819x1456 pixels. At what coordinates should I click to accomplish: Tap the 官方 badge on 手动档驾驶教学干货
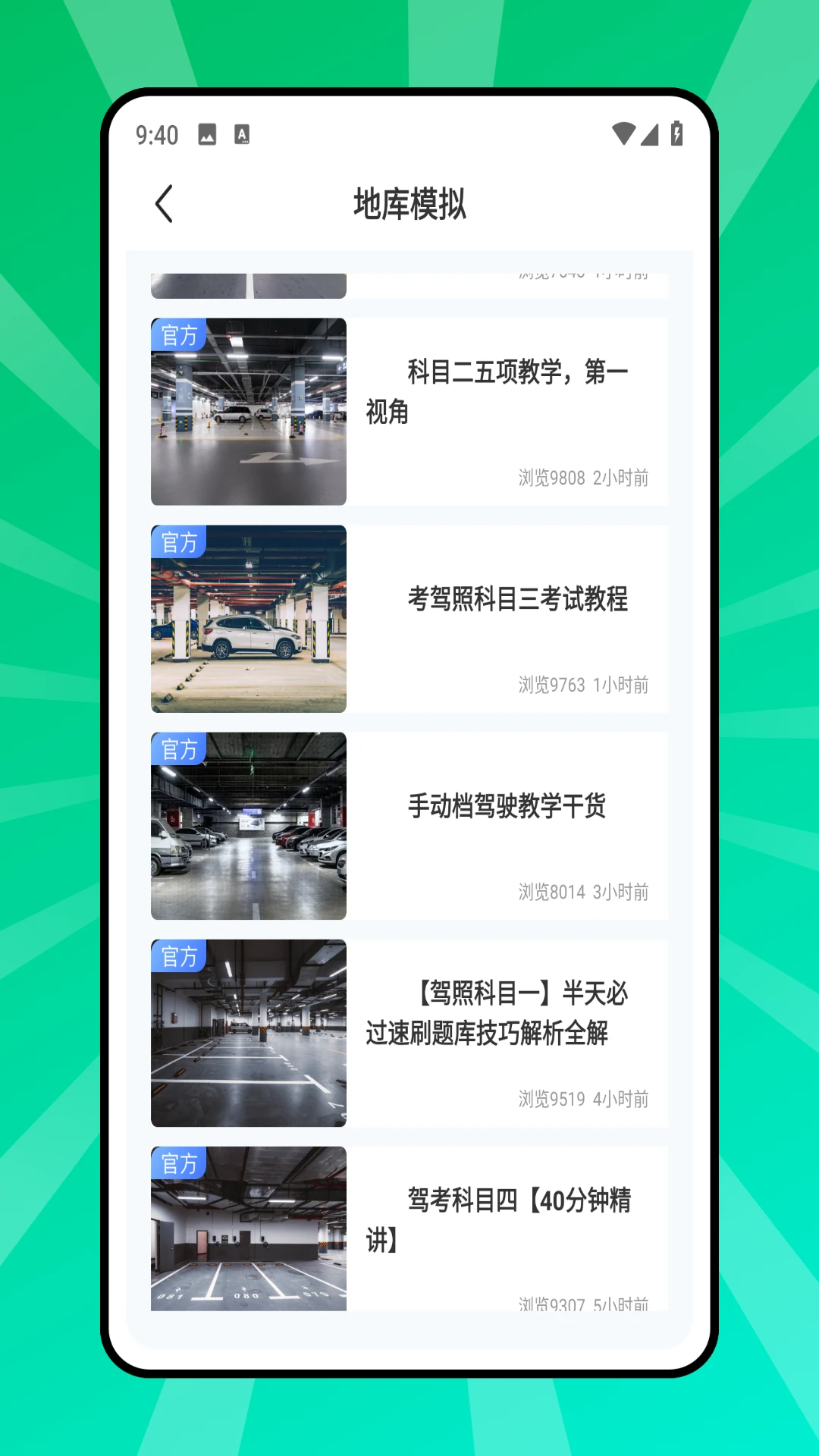pos(180,749)
